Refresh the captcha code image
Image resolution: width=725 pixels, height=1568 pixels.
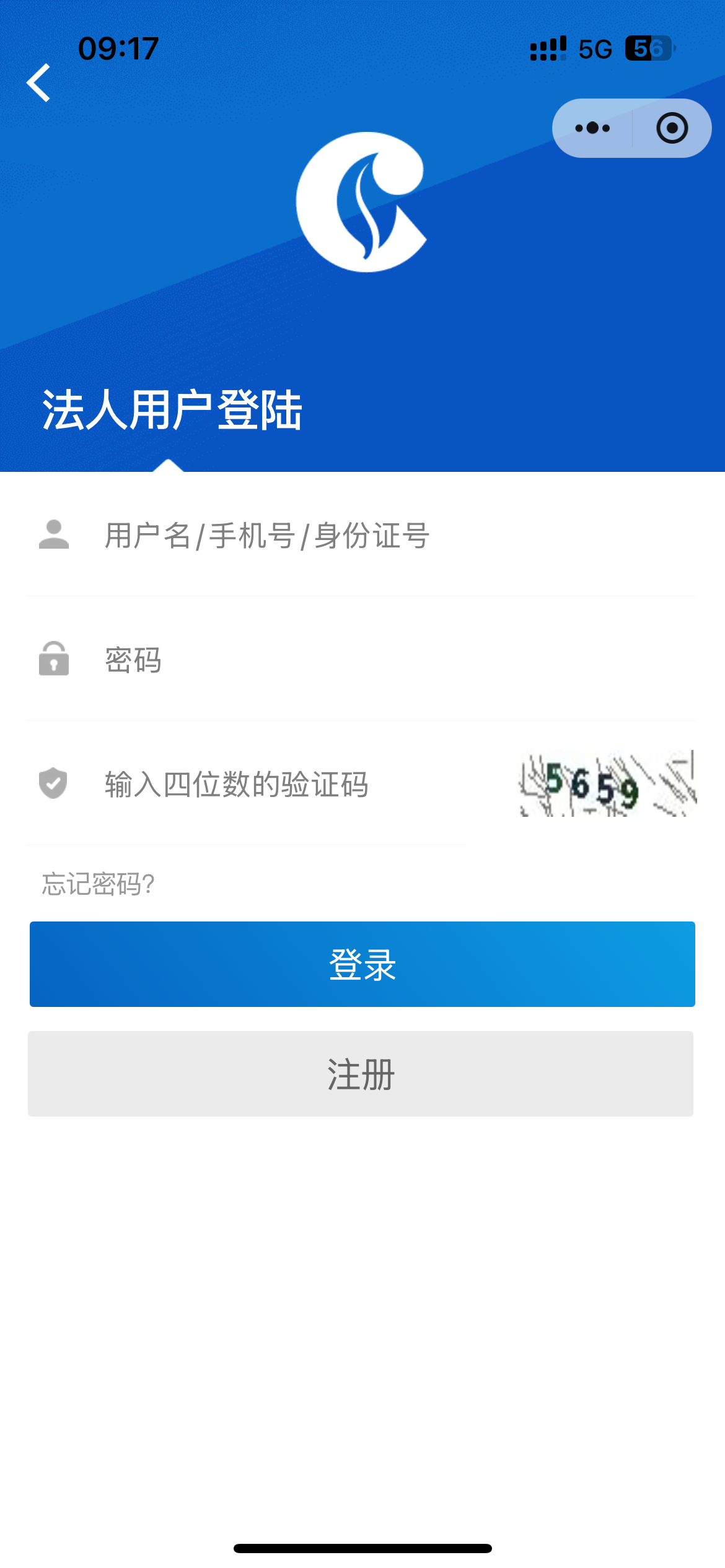tap(607, 784)
